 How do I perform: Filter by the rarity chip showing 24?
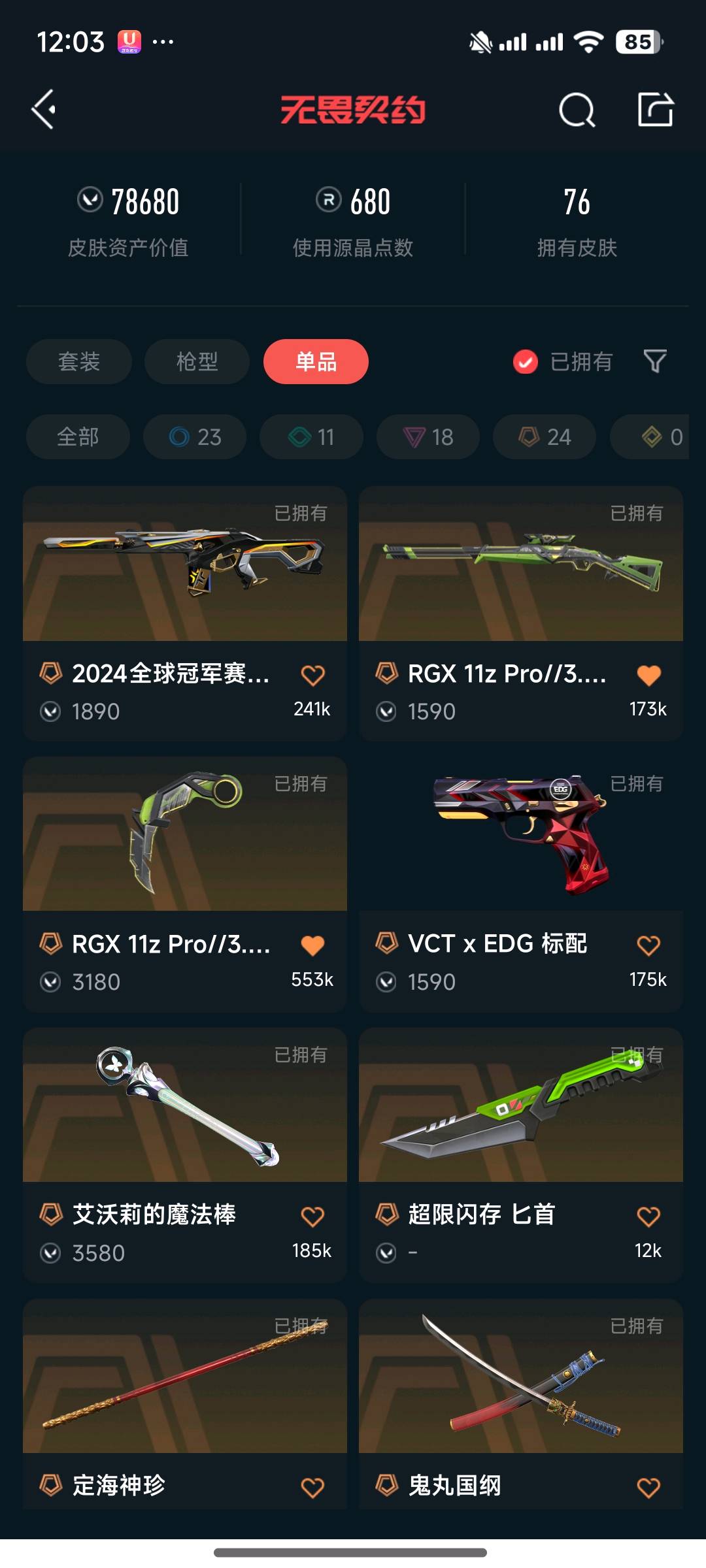coord(545,436)
